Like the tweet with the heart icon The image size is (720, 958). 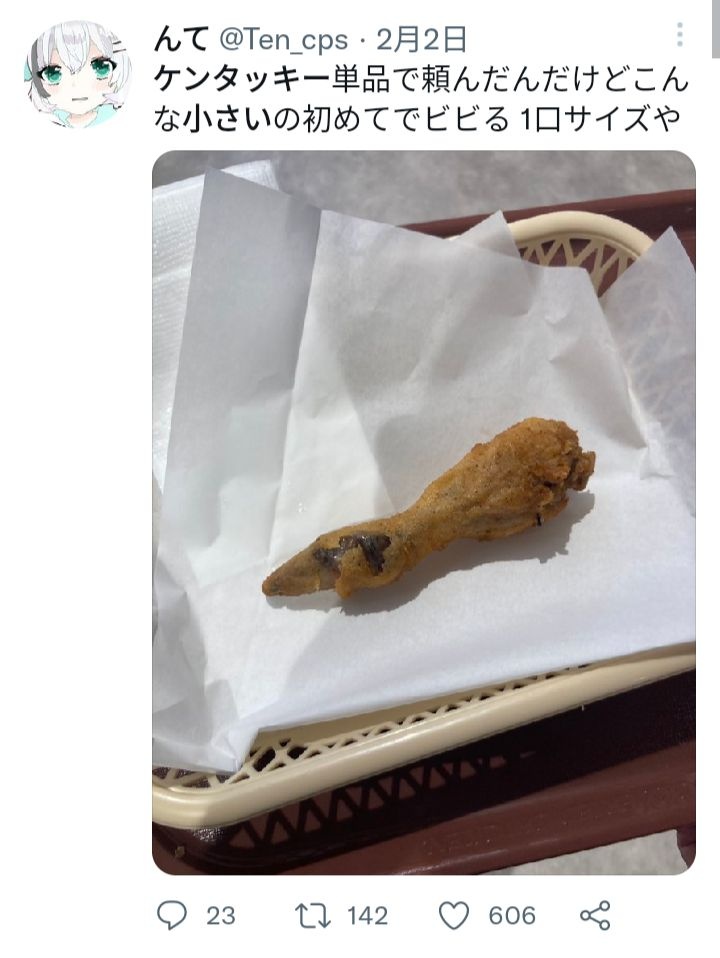pos(455,914)
